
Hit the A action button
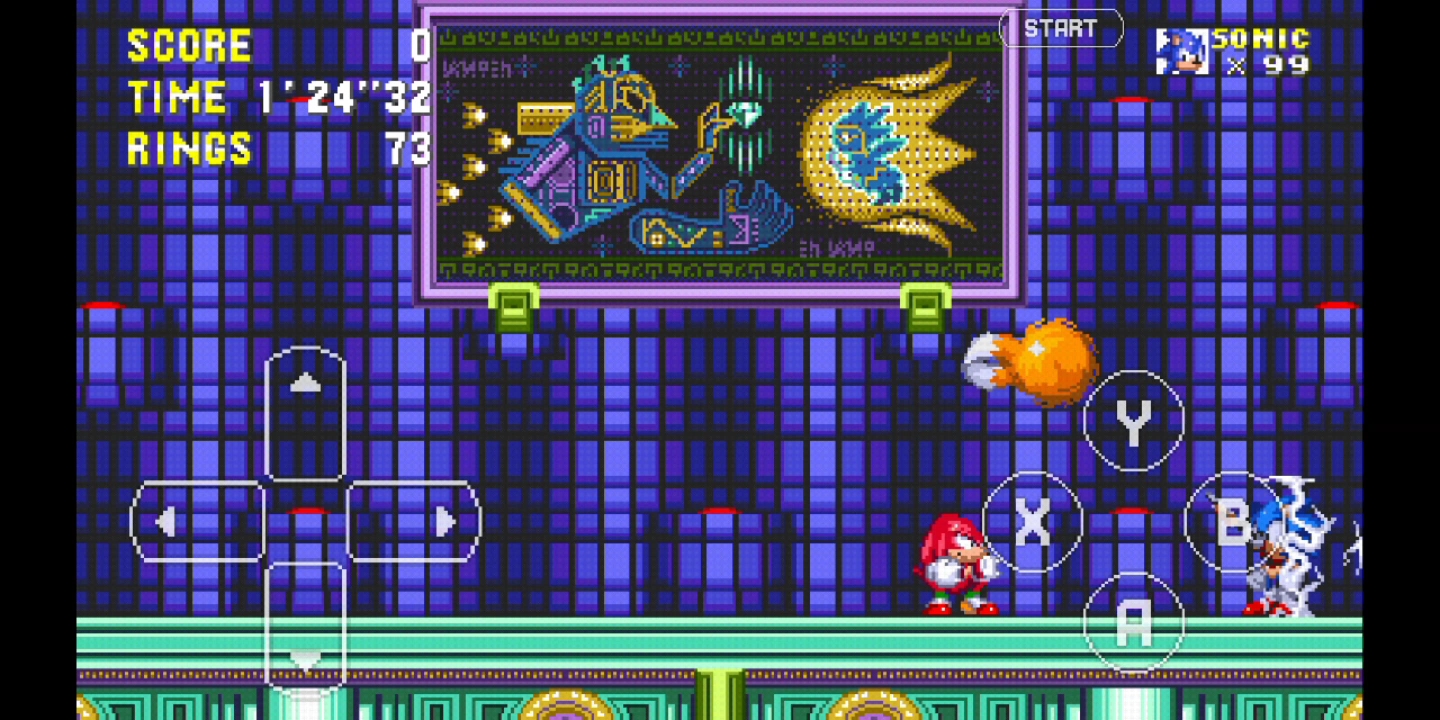point(1133,623)
